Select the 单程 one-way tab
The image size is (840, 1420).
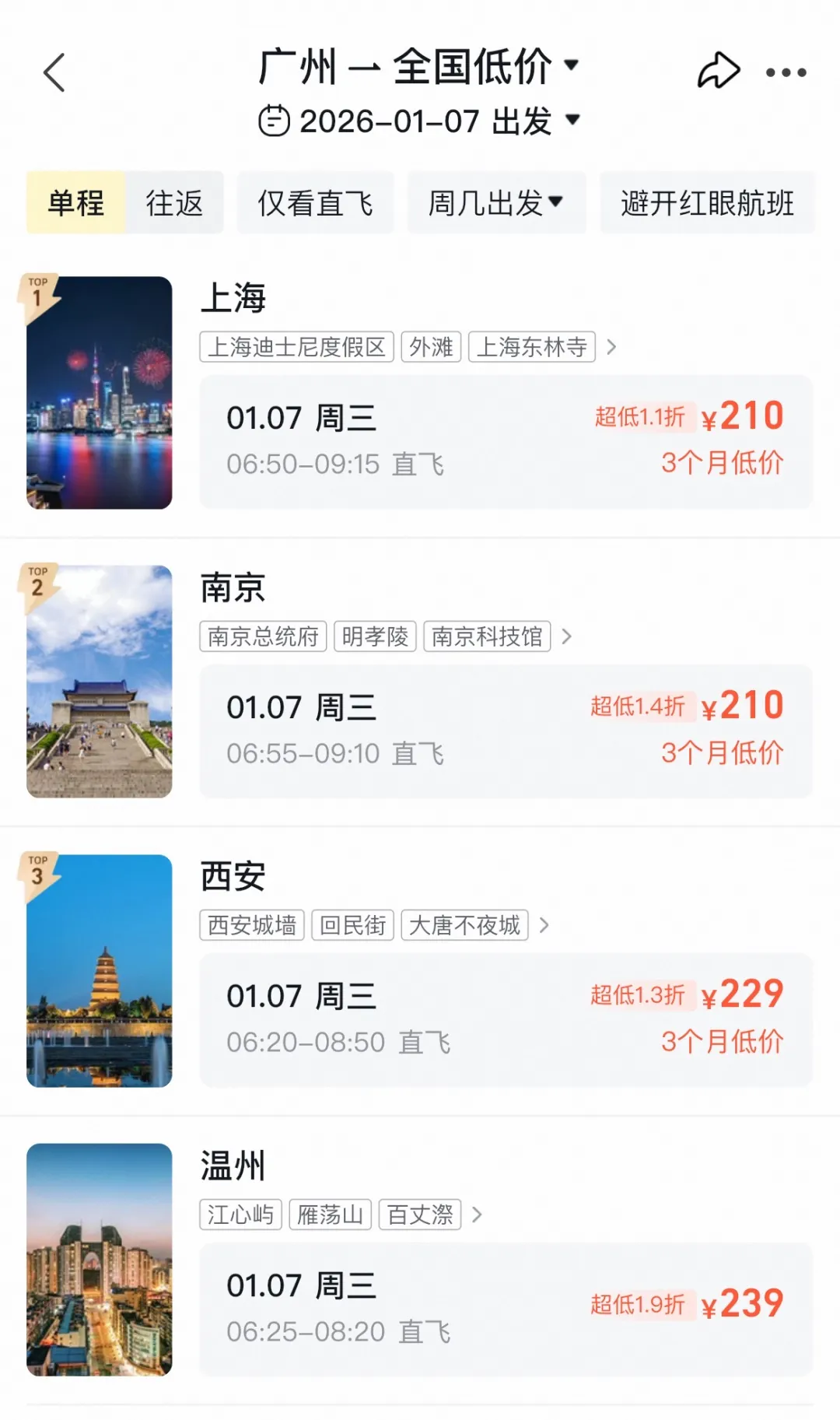(75, 203)
